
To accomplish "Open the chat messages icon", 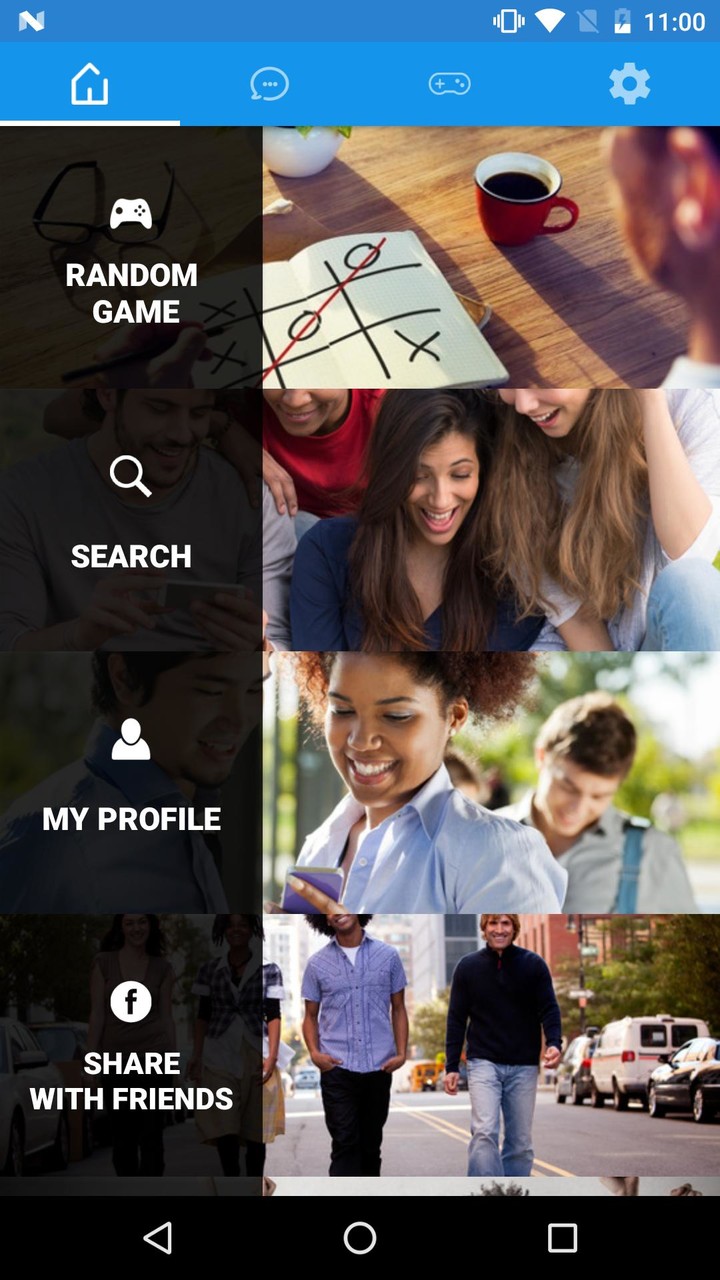I will pyautogui.click(x=269, y=84).
